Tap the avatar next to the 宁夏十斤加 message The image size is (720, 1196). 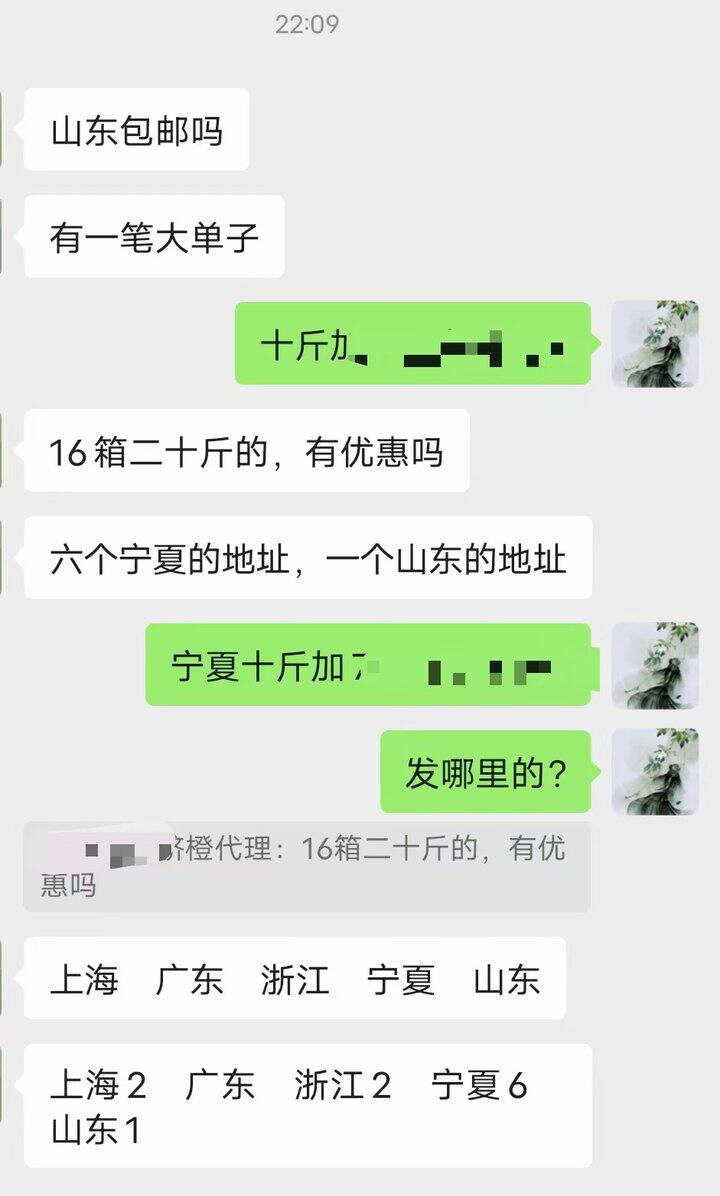655,664
